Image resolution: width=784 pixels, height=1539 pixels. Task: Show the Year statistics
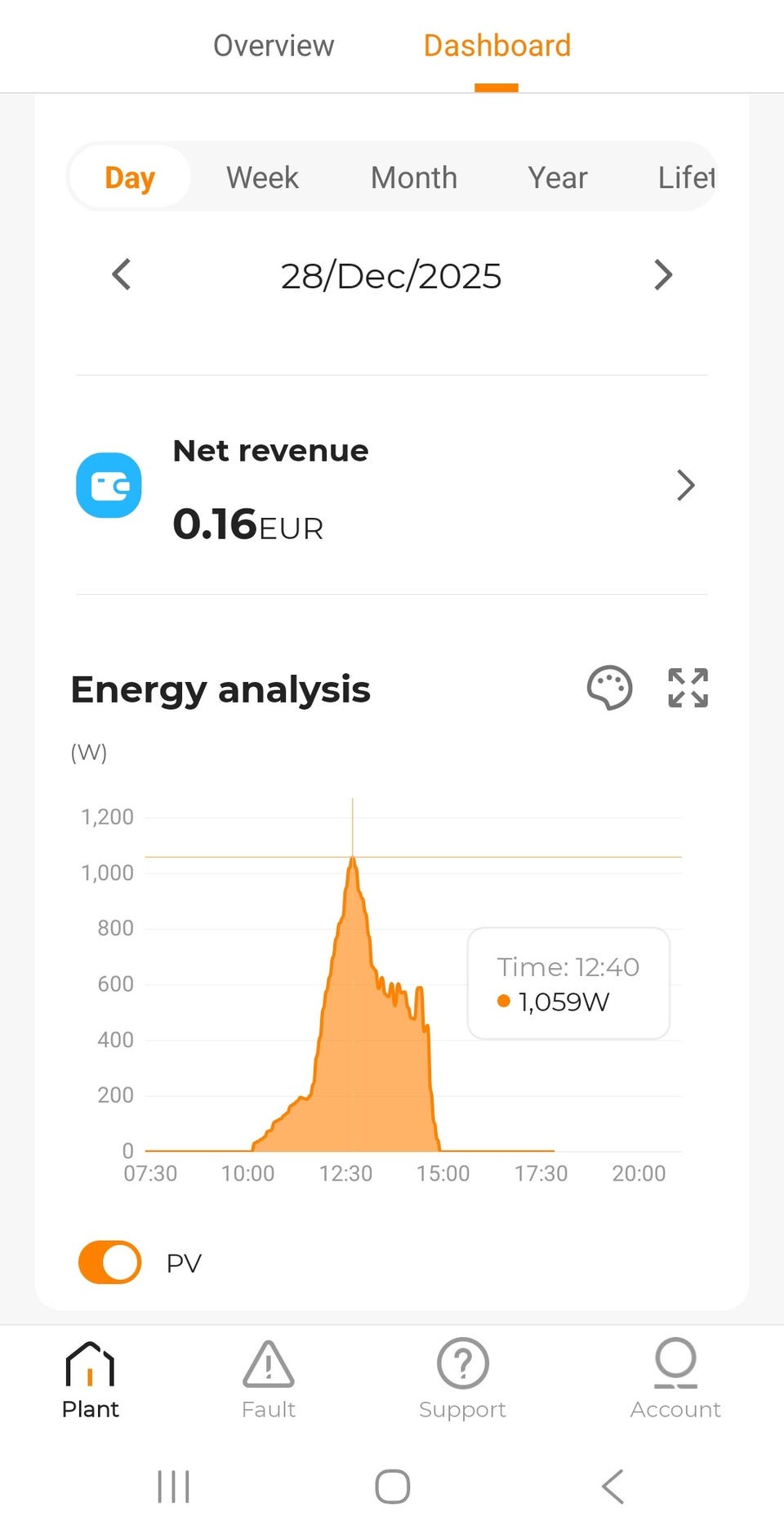tap(557, 177)
